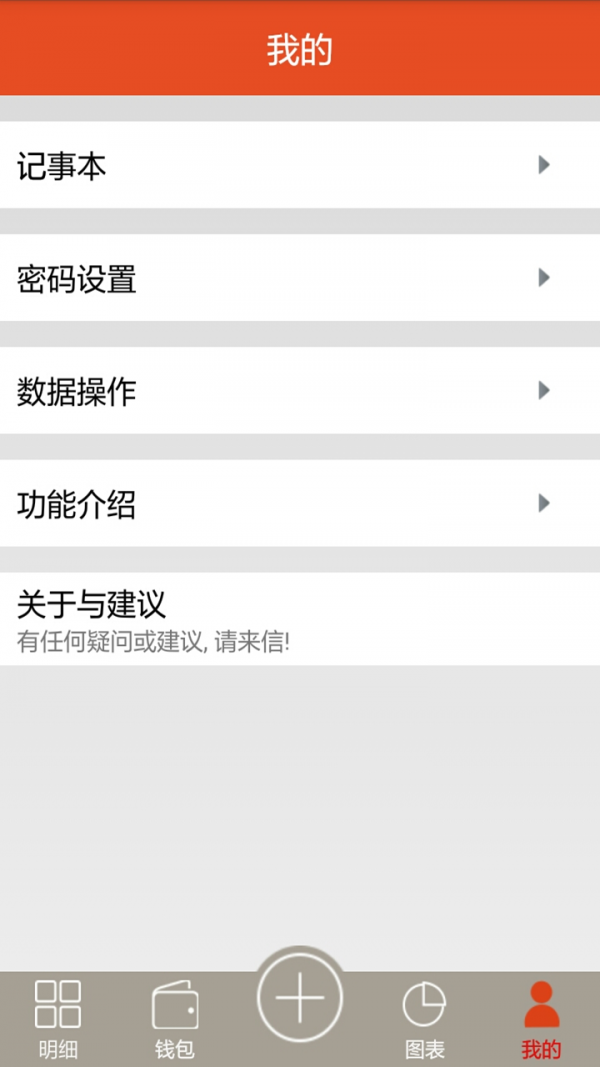Viewport: 600px width, 1067px height.
Task: Open the 记事本 notepad row
Action: tap(300, 165)
